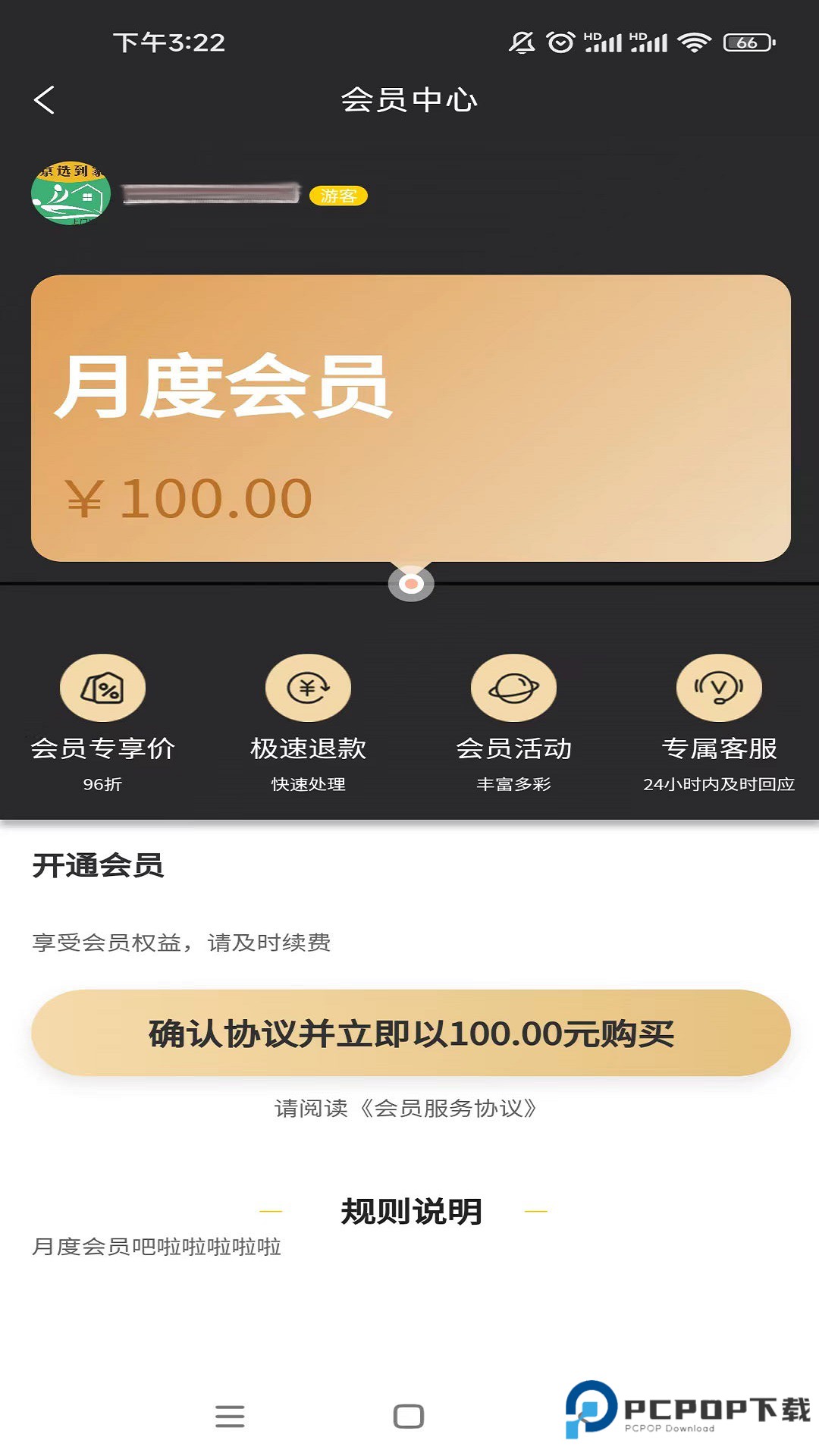
Task: Select the 会员专享价 discount icon
Action: (x=103, y=687)
